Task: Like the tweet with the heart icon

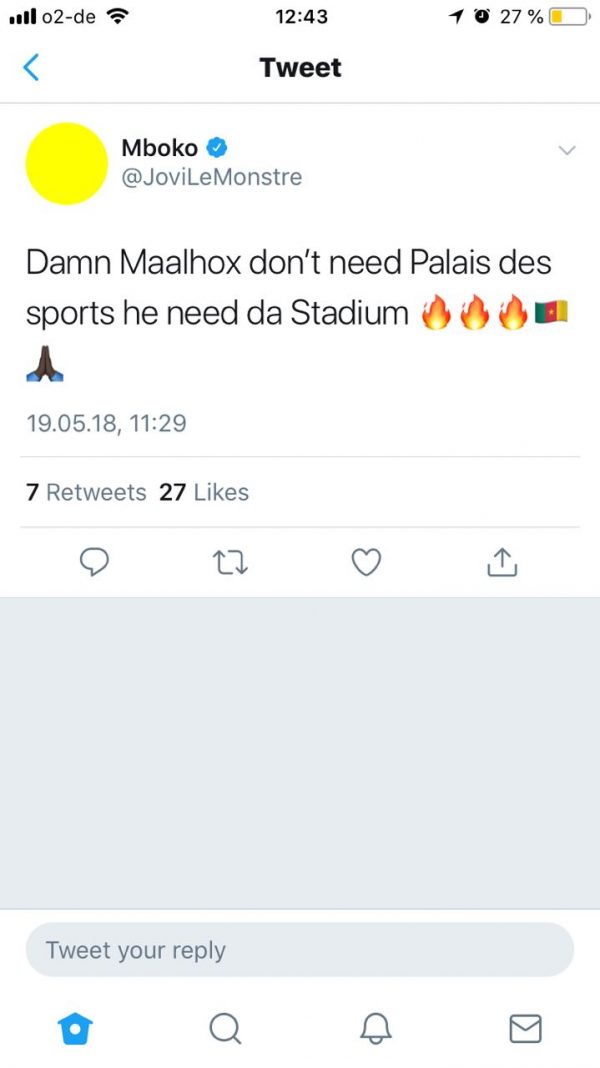Action: (367, 563)
